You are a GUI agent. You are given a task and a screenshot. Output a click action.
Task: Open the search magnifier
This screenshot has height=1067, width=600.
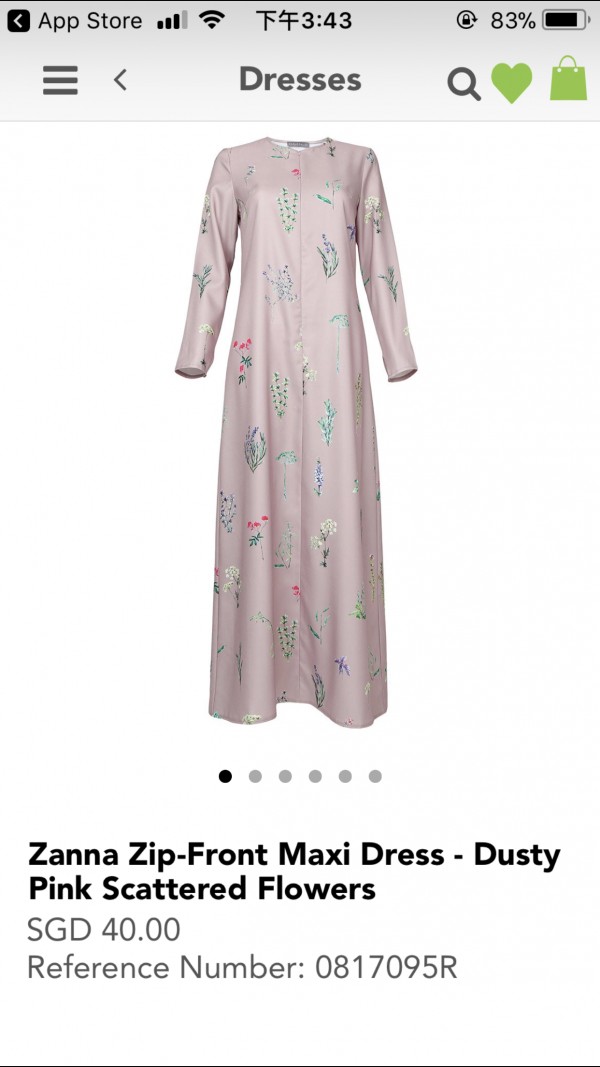[464, 84]
